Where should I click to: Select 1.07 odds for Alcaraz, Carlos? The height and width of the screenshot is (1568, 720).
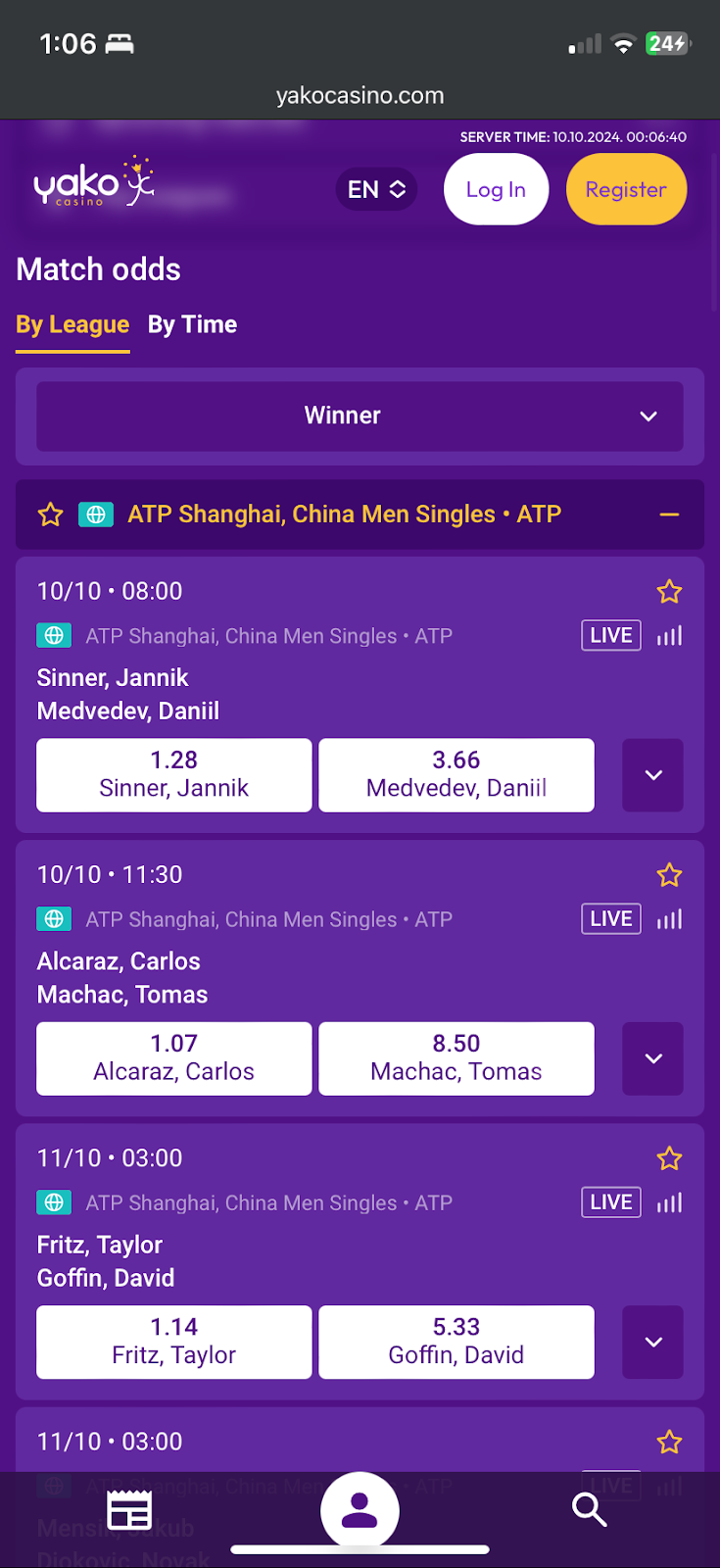tap(174, 1058)
